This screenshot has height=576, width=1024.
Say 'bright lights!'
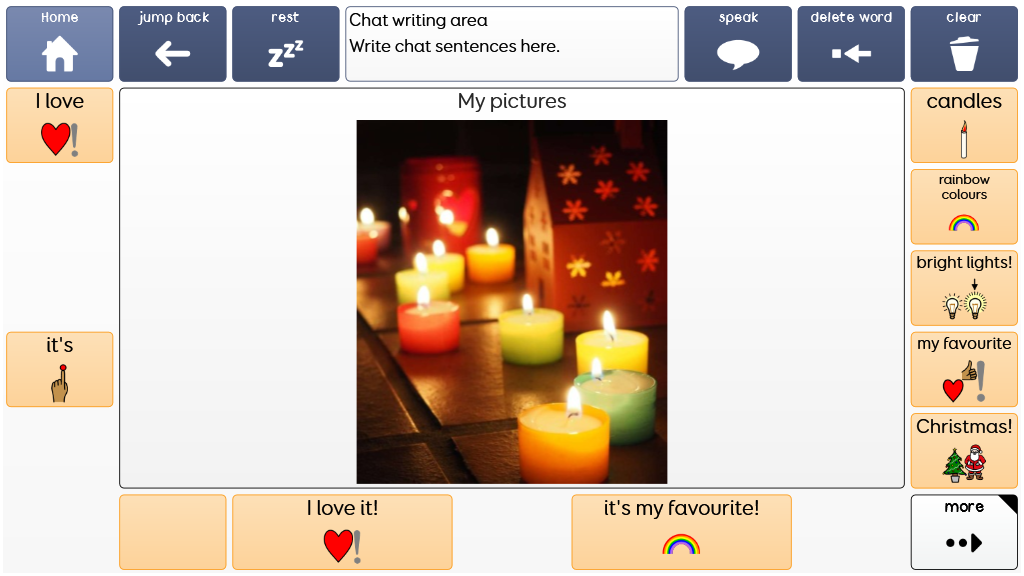point(964,287)
